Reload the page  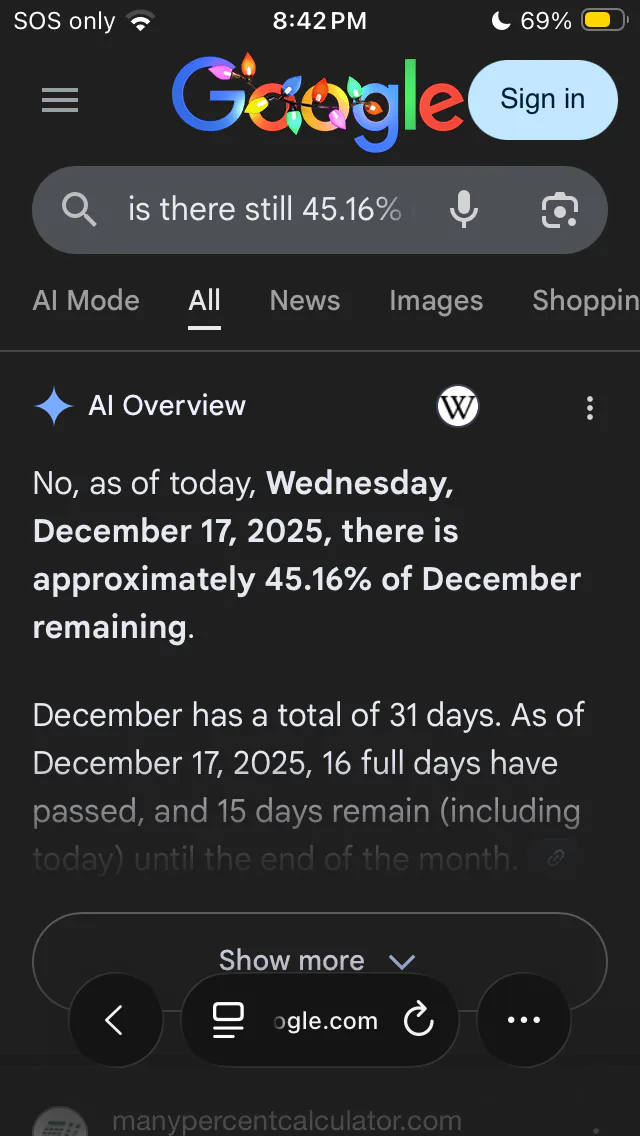coord(419,1021)
